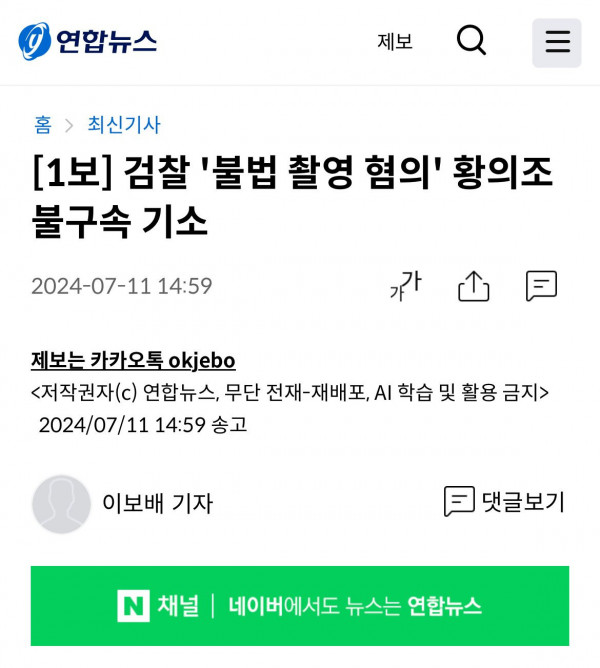This screenshot has height=668, width=600.
Task: Open the 홈 breadcrumb
Action: click(43, 125)
